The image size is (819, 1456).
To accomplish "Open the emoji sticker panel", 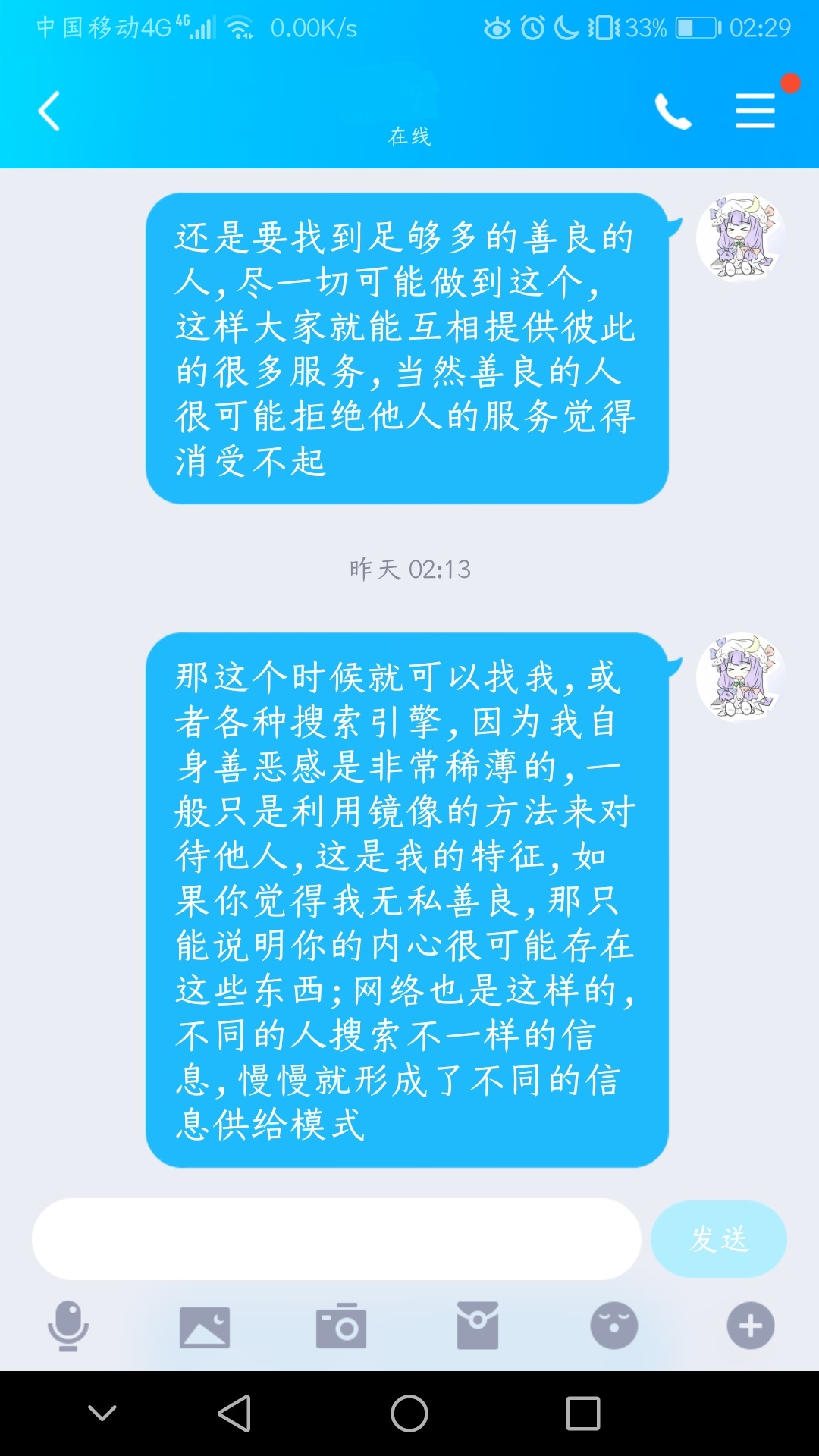I will [x=614, y=1326].
